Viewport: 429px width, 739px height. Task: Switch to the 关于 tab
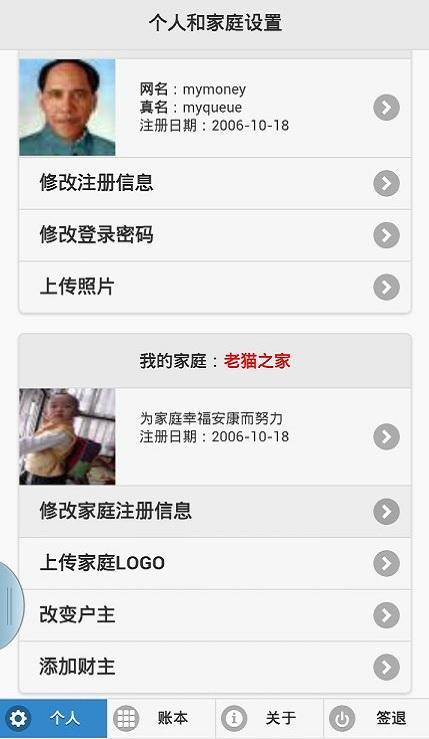(x=269, y=719)
